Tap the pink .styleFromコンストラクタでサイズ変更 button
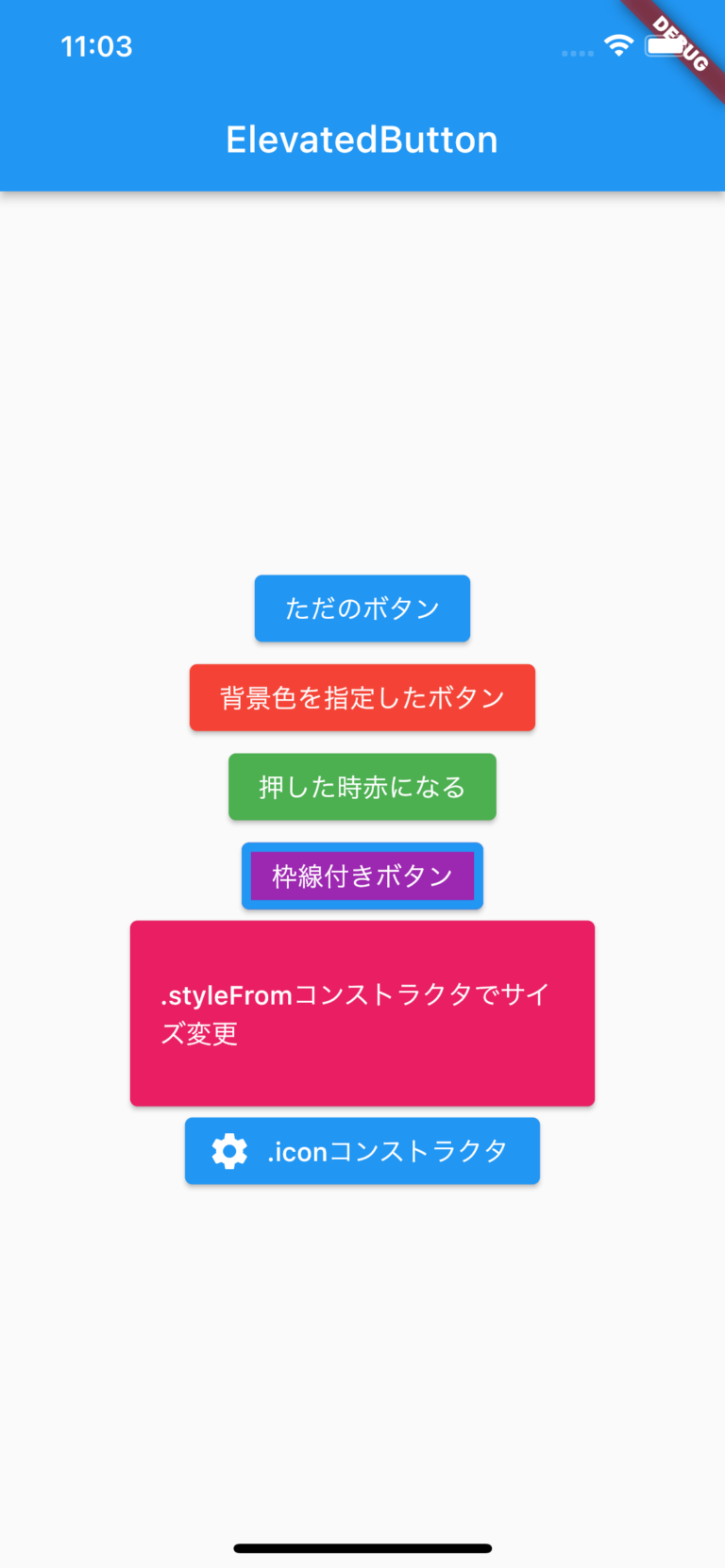 tap(362, 1012)
